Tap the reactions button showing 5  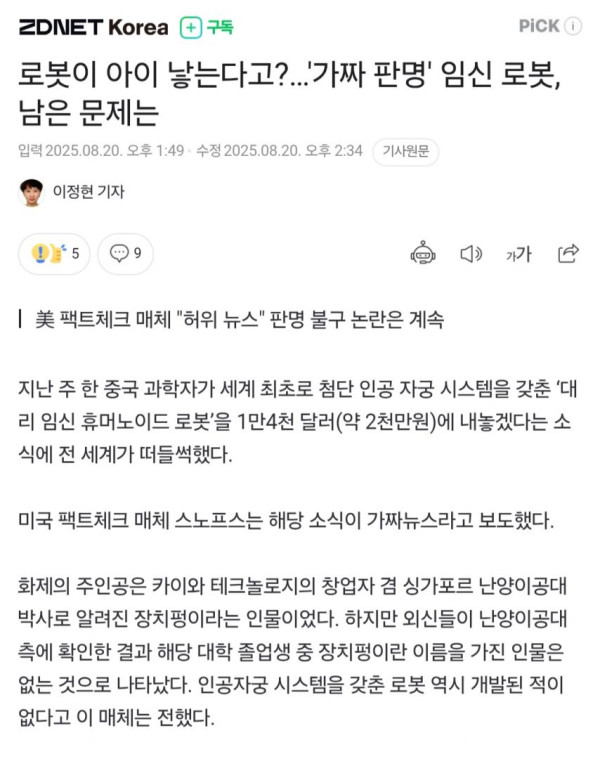[54, 253]
